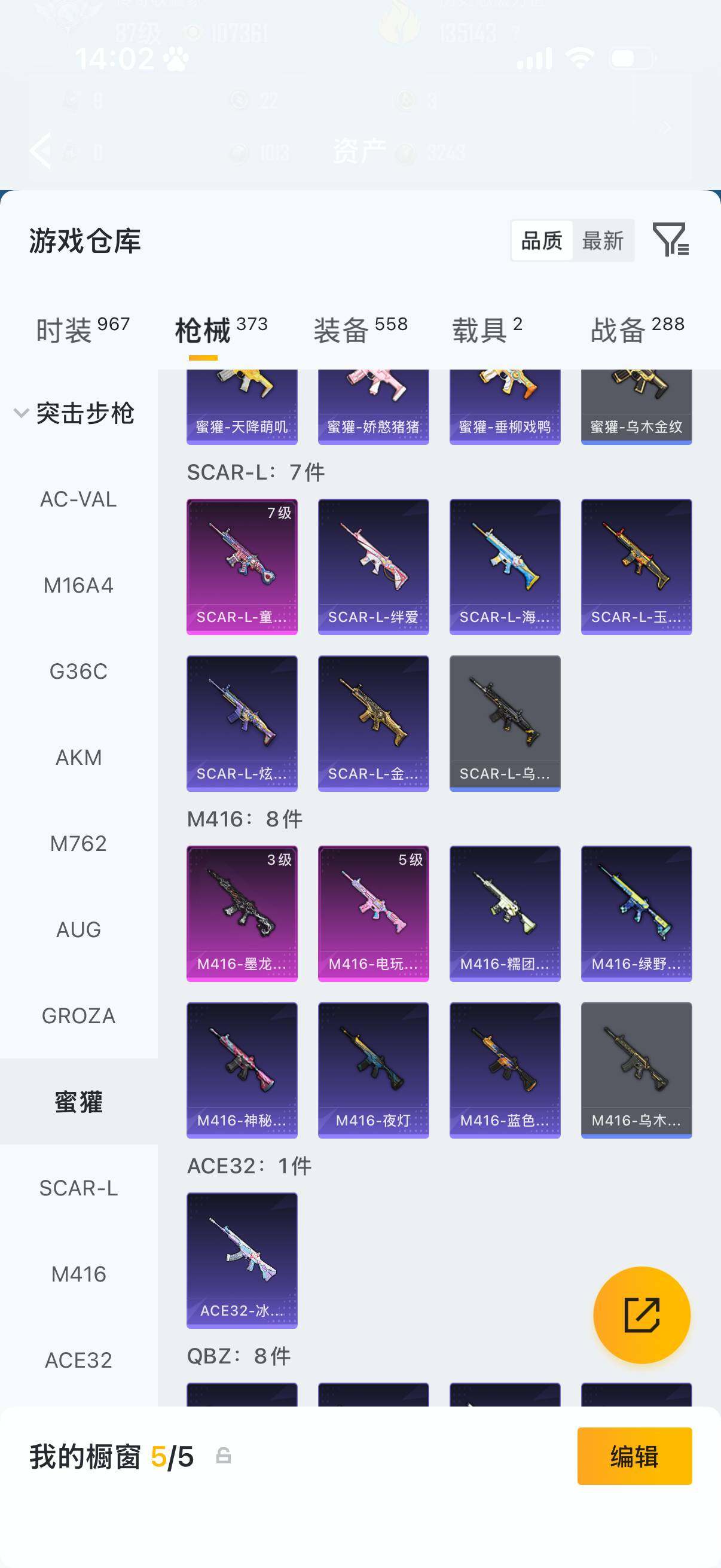The image size is (721, 1568).
Task: Open the M416-墨龙… level 3 skin
Action: pos(242,913)
